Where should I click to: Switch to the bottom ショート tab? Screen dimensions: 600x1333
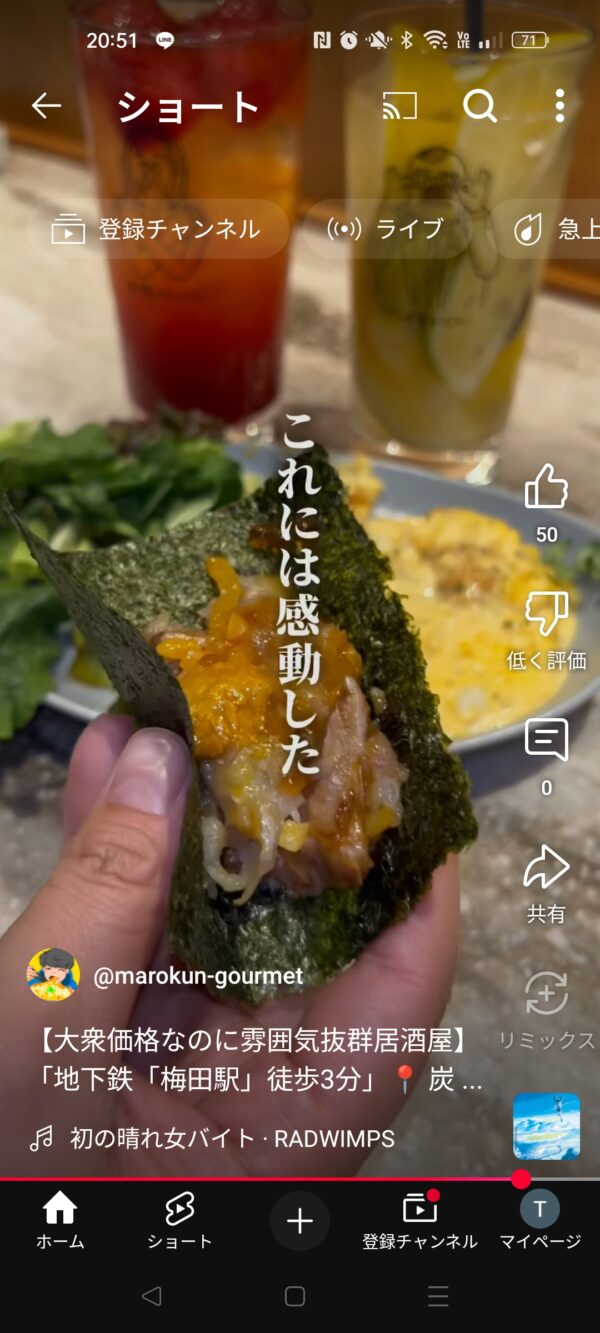pos(180,1221)
